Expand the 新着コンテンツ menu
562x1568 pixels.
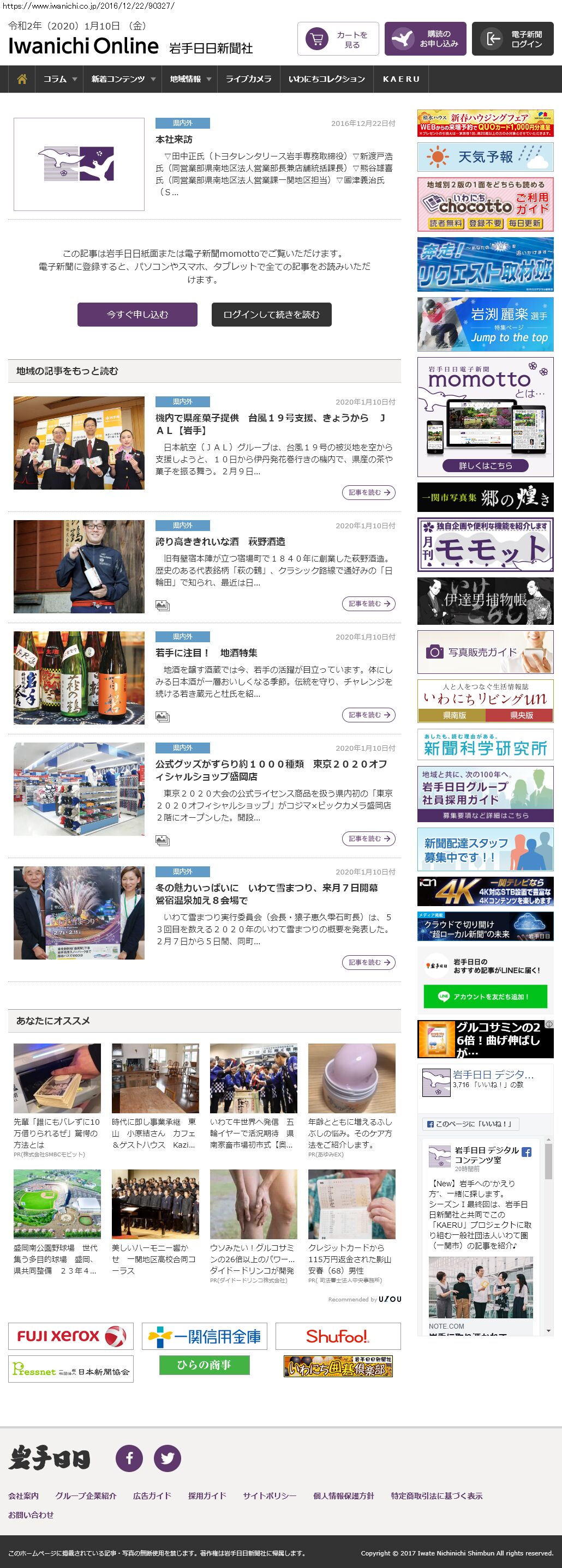click(123, 79)
